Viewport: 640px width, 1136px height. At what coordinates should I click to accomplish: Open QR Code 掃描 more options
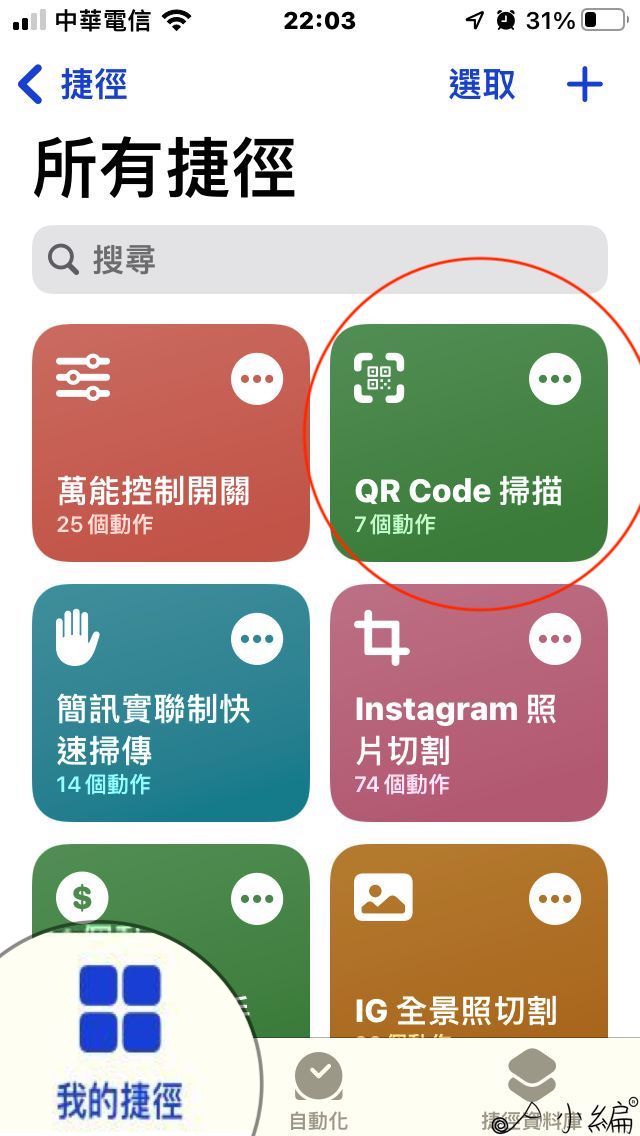(555, 379)
